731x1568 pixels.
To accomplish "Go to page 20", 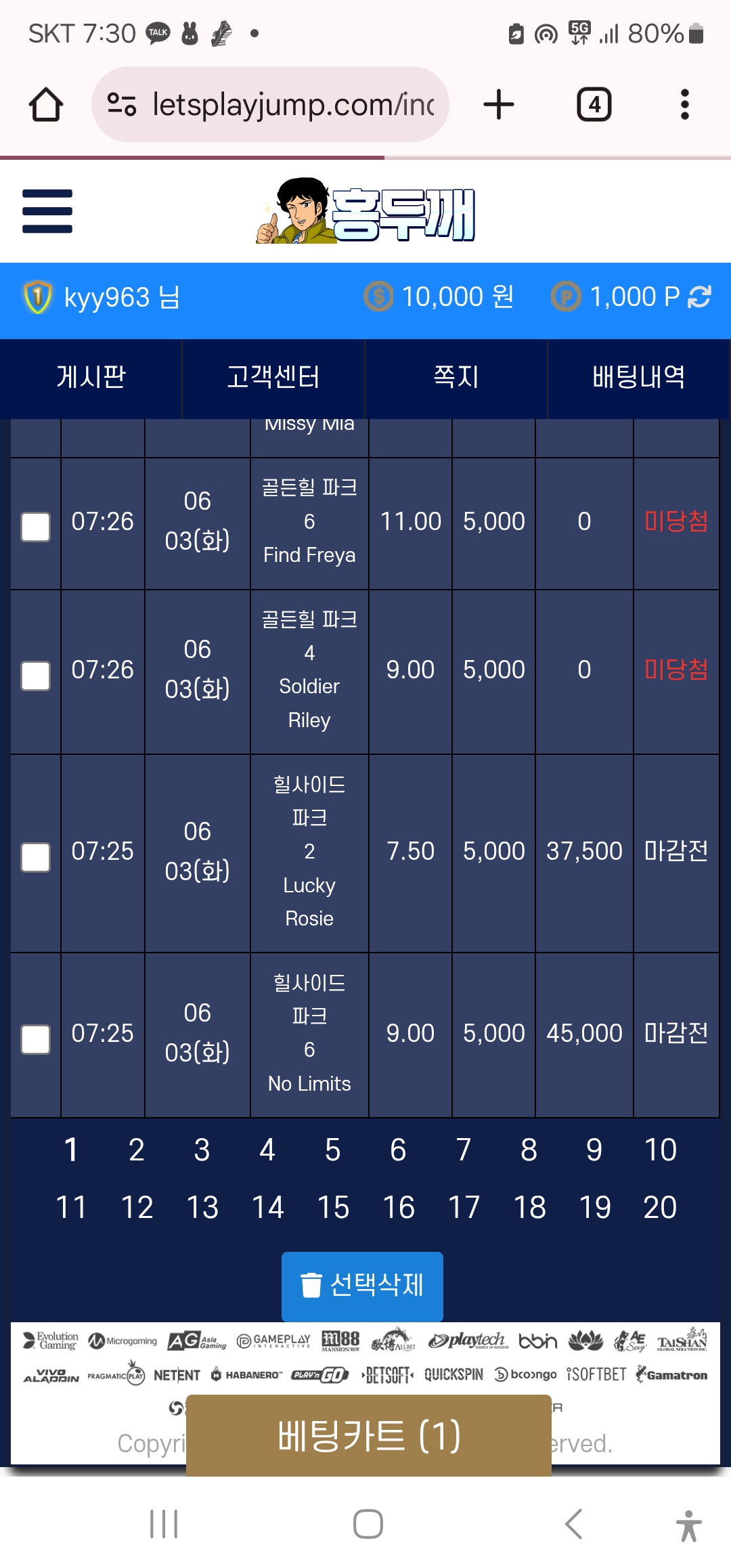I will (x=660, y=1207).
